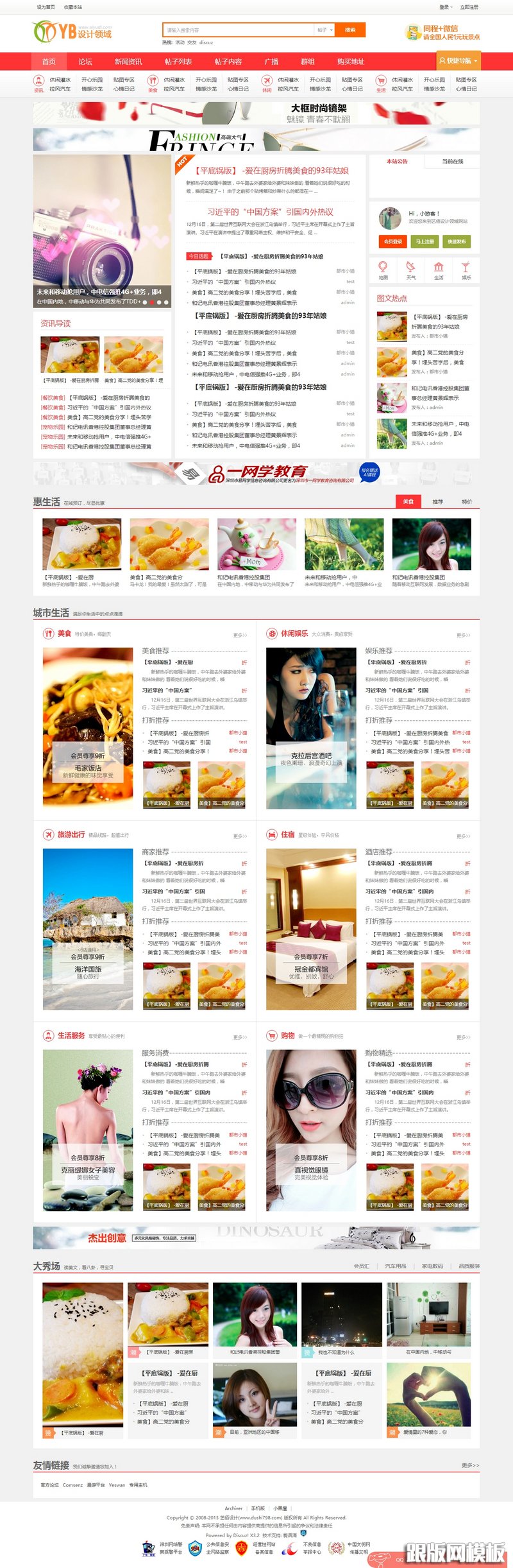Tap the 会员登录 button

tap(393, 241)
